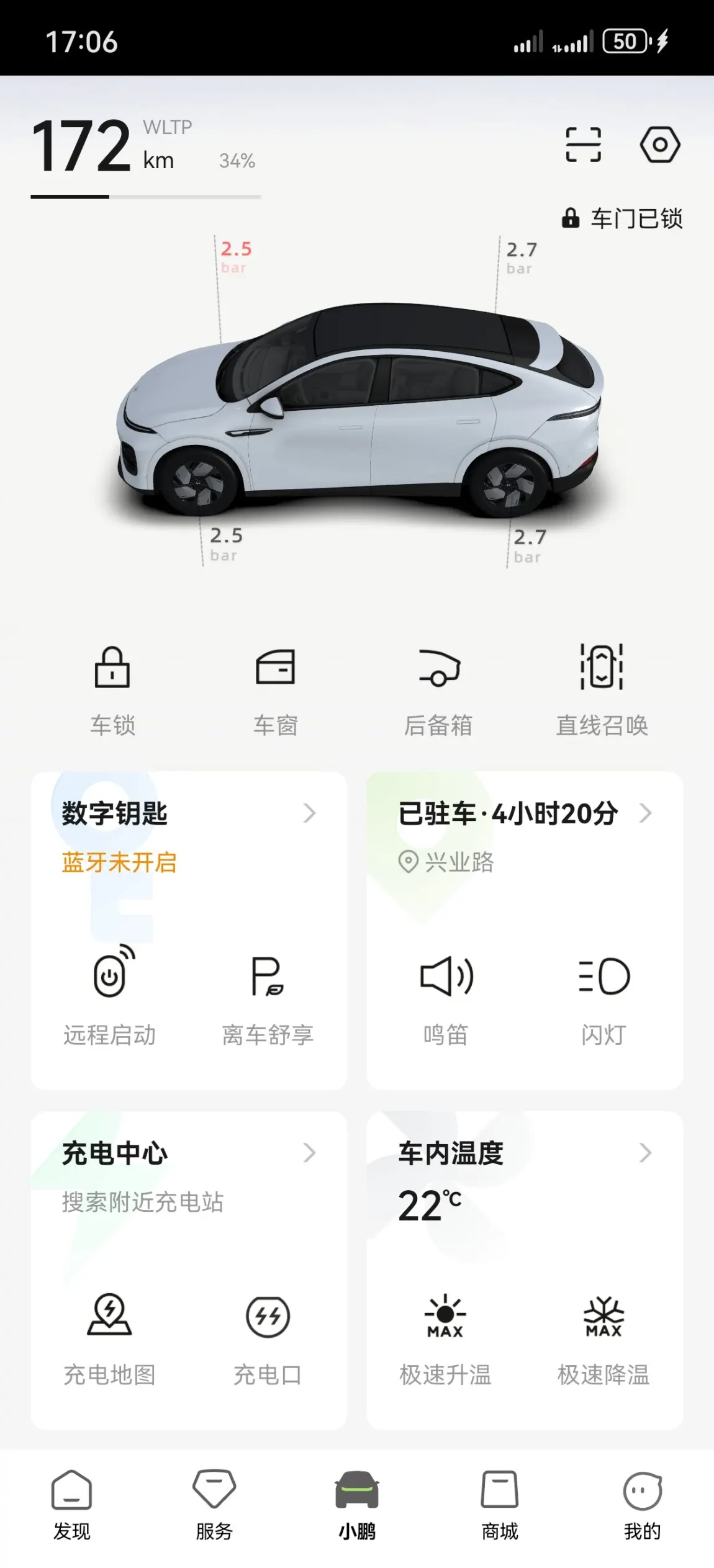The width and height of the screenshot is (714, 1568).
Task: Activate 极速降温 max cooling
Action: tap(603, 1338)
